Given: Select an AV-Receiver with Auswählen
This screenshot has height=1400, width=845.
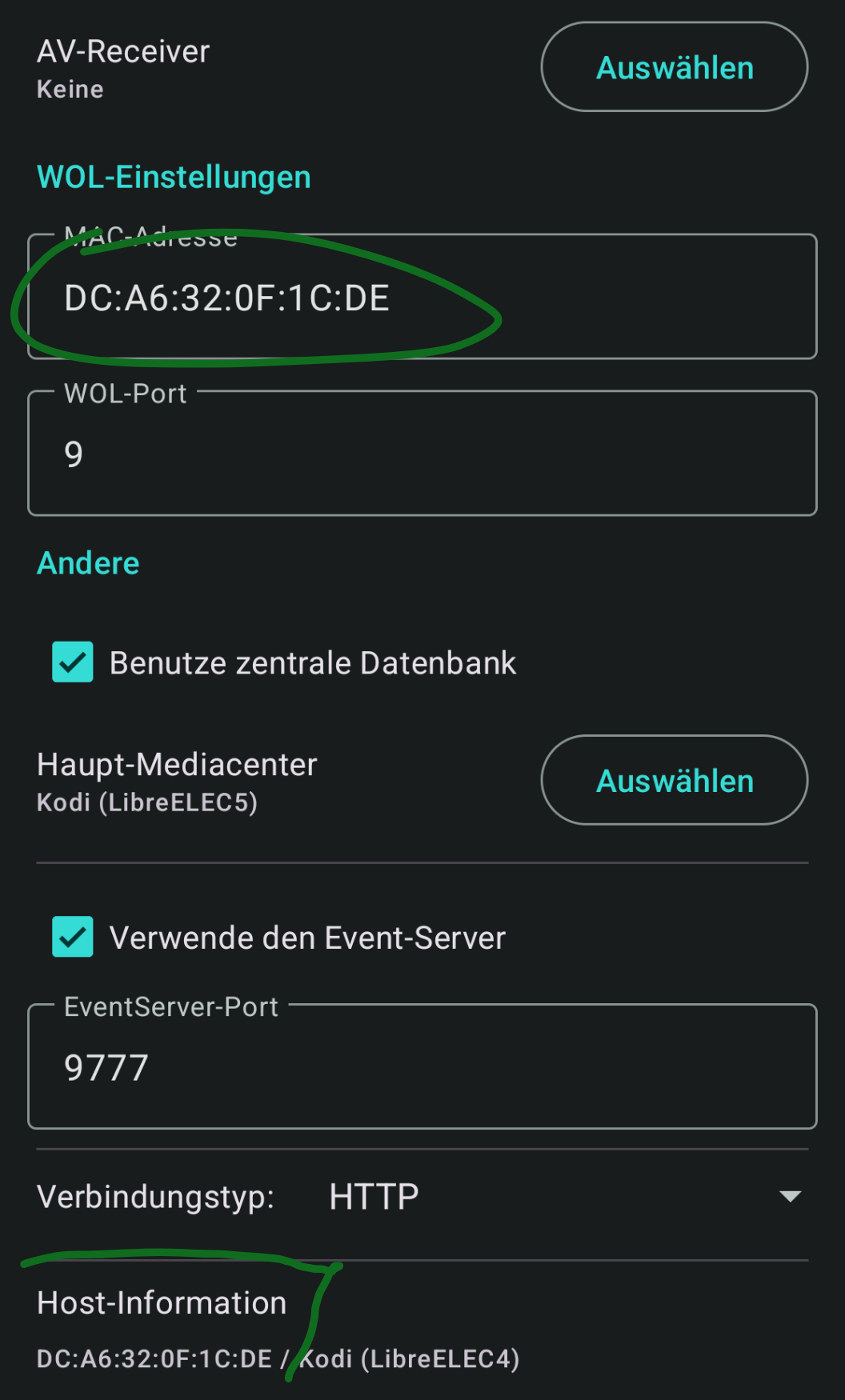Looking at the screenshot, I should 674,67.
